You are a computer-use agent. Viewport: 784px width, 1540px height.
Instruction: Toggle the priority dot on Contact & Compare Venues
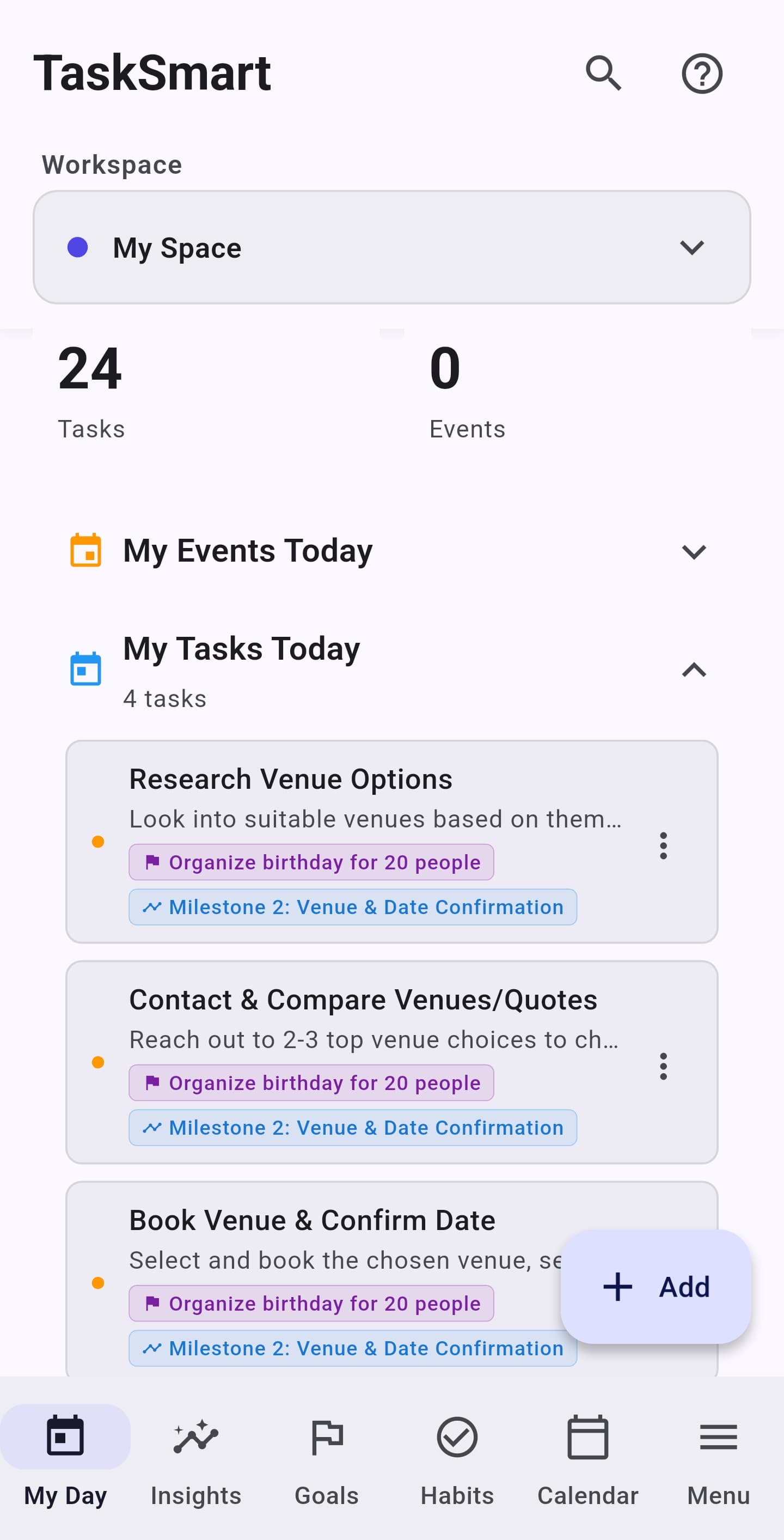coord(99,1062)
